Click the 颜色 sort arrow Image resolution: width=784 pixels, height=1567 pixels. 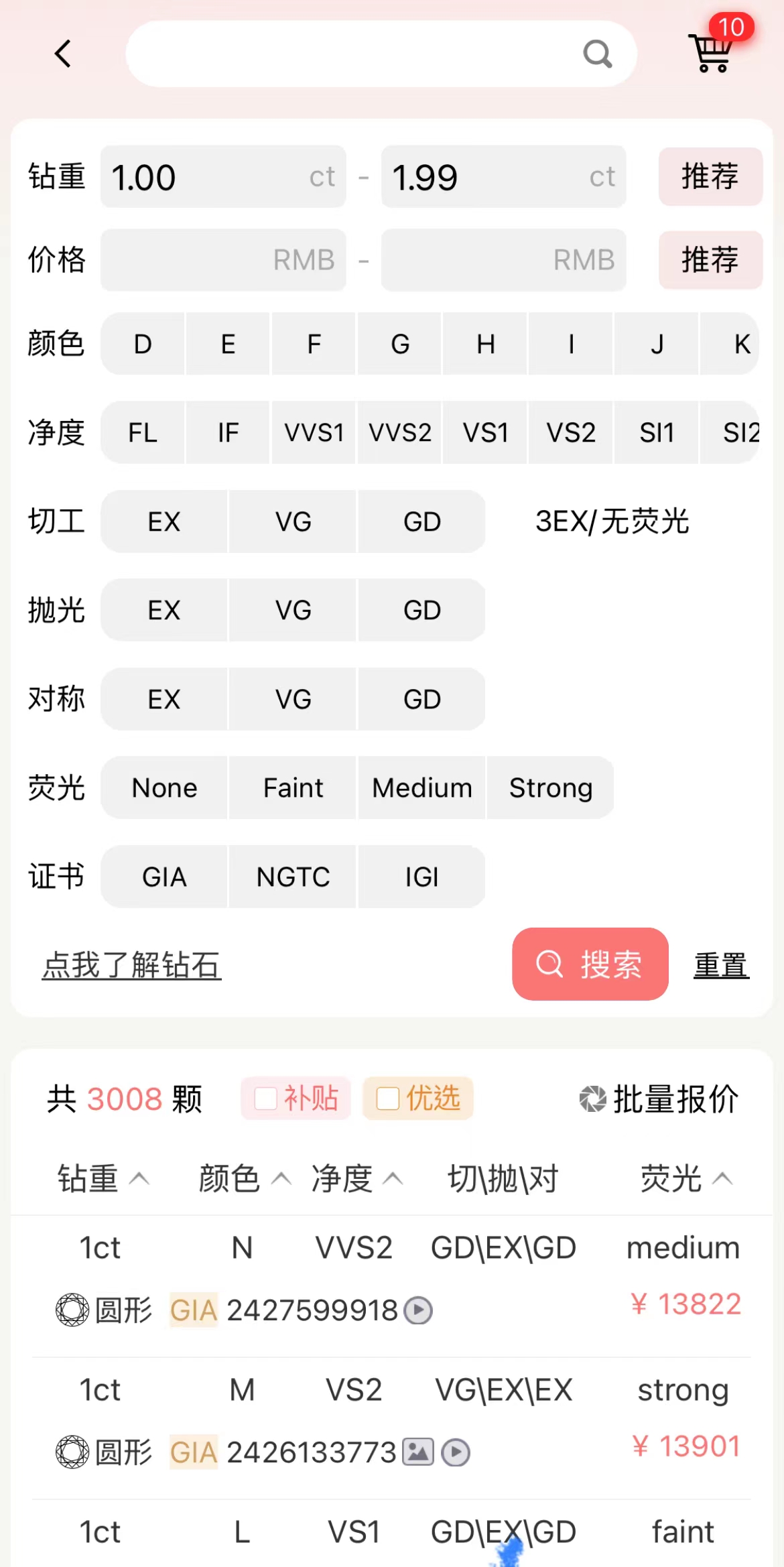283,1178
